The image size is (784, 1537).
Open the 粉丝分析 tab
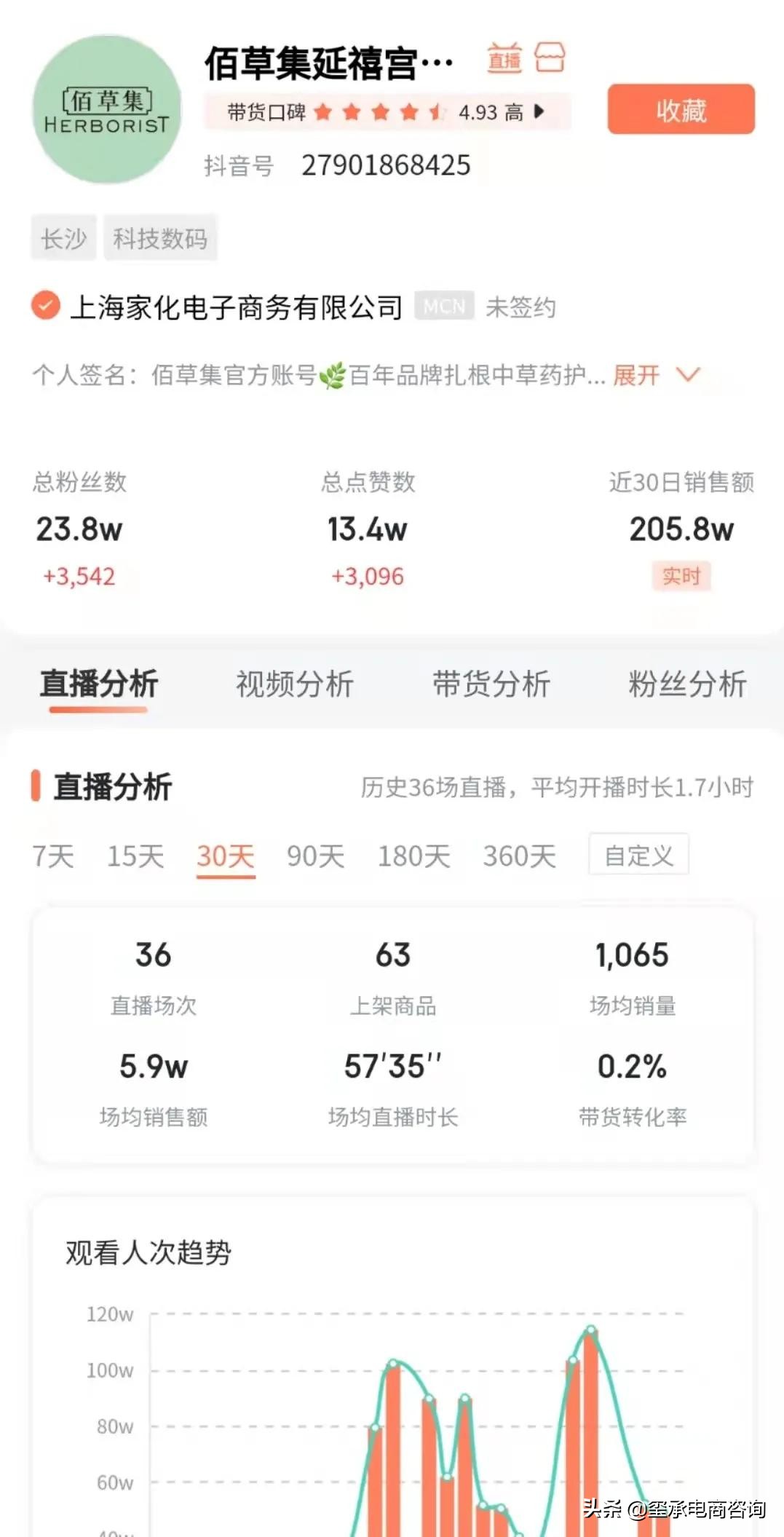687,684
